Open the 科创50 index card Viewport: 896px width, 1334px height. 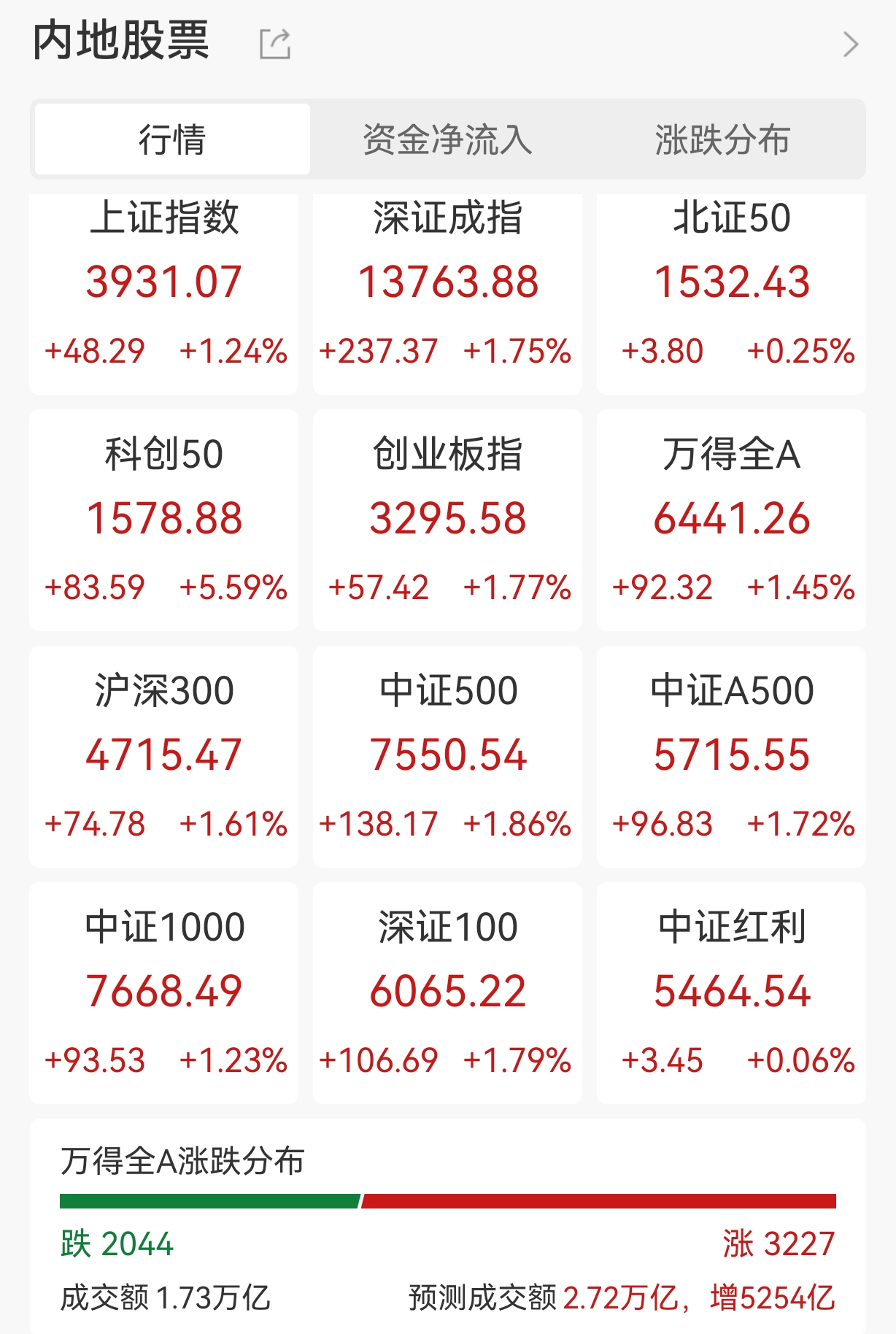pos(164,520)
